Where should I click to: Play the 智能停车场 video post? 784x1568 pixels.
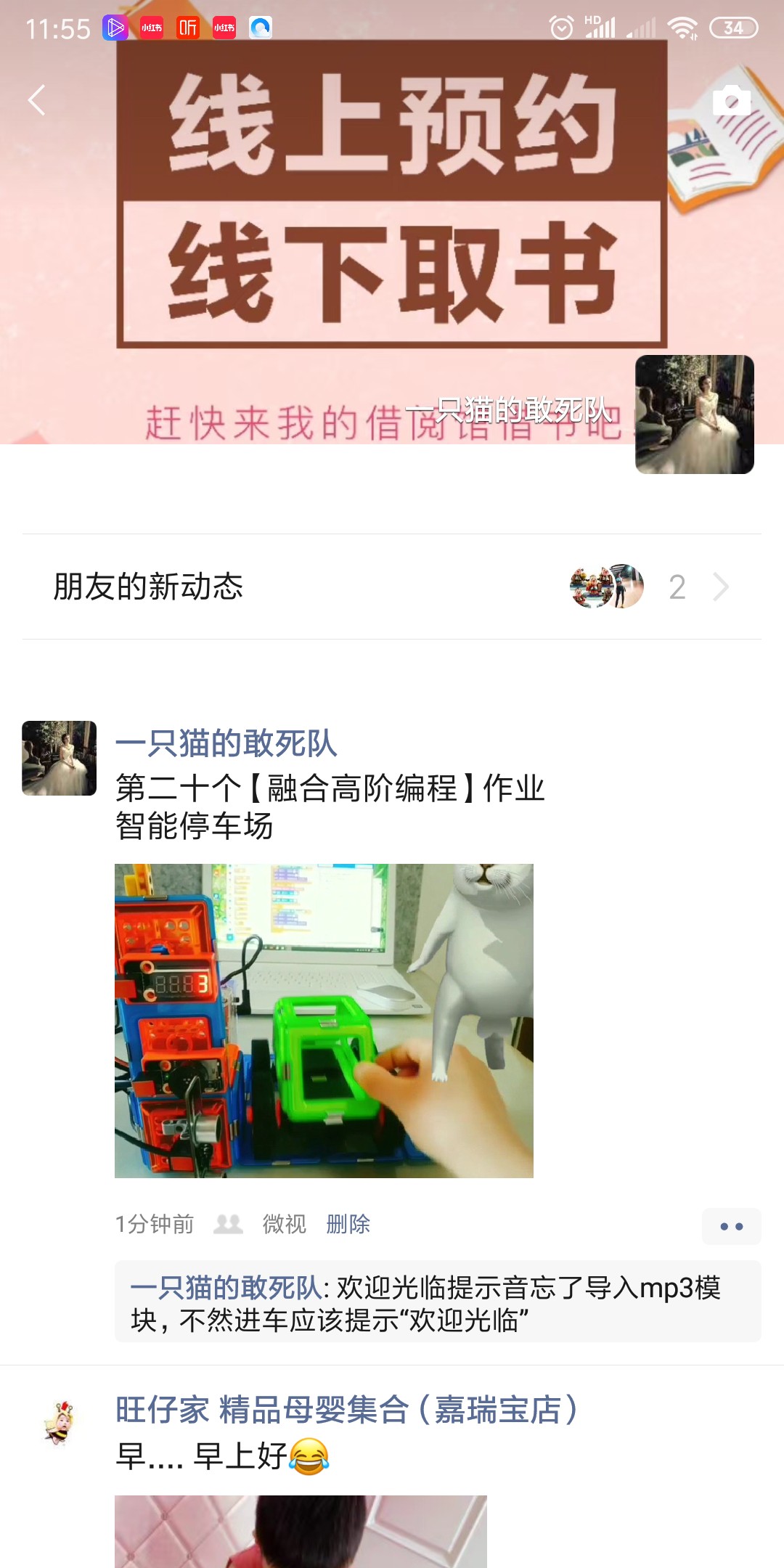point(324,1021)
